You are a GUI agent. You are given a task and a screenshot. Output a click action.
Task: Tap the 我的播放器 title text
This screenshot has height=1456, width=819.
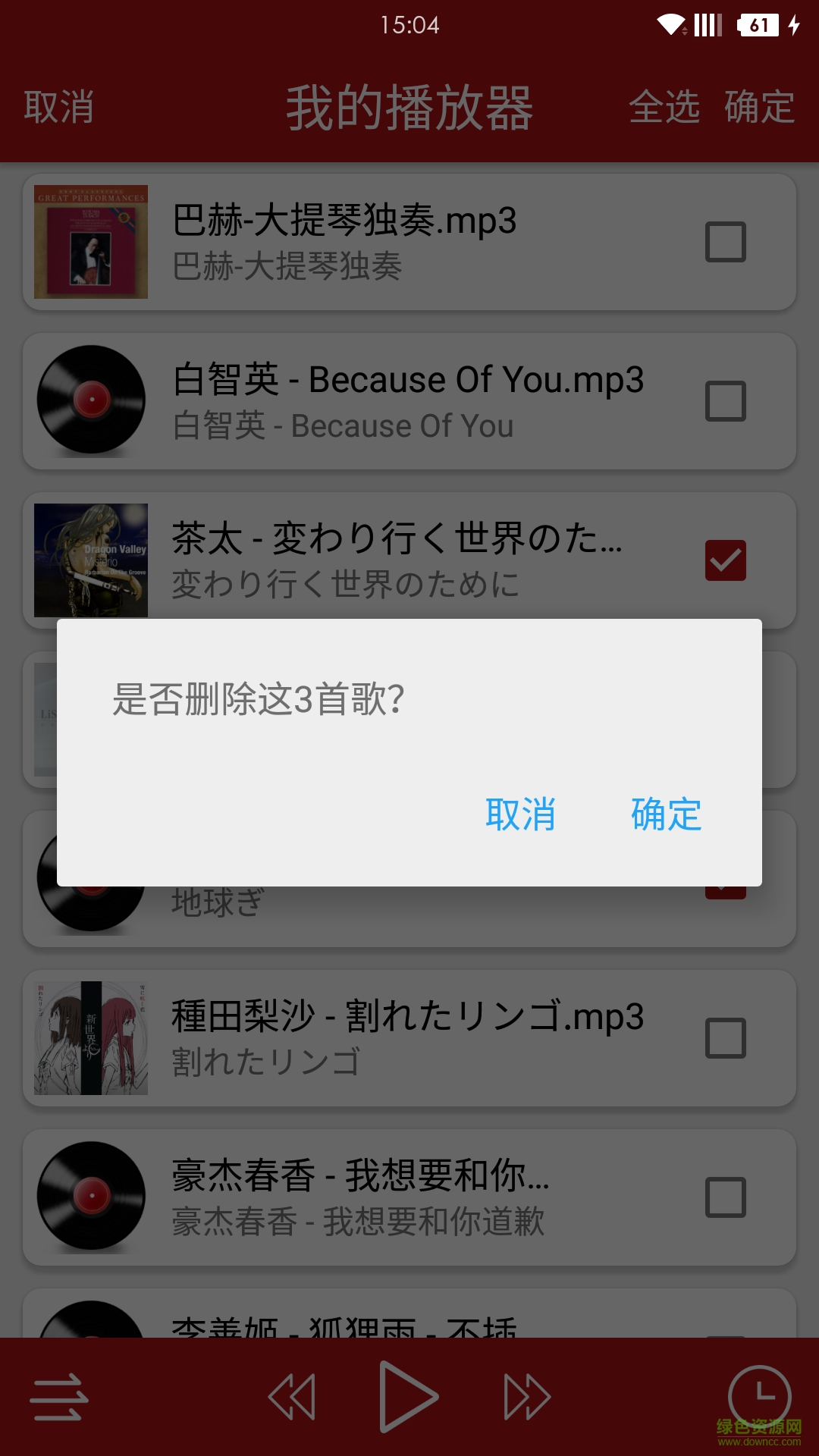[409, 108]
